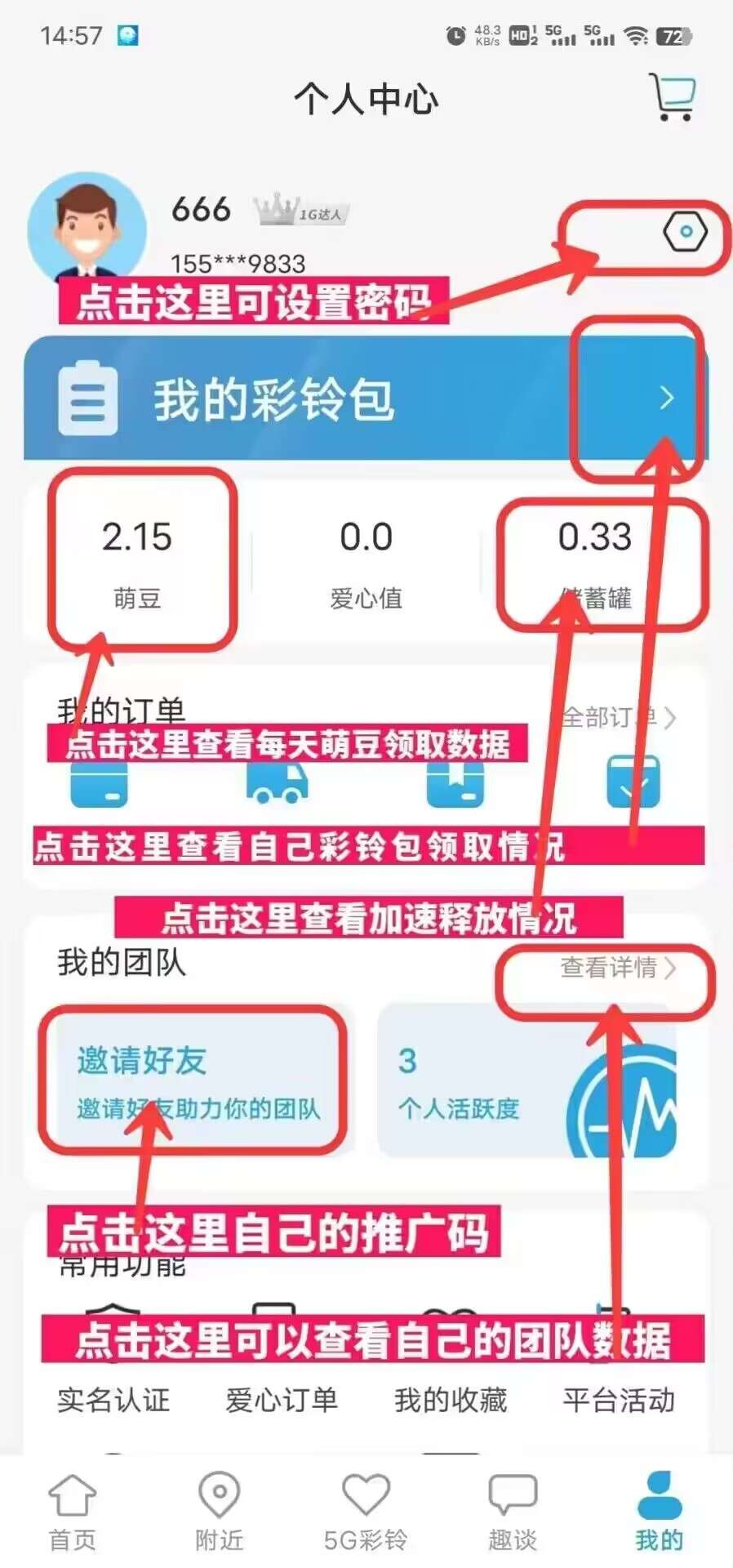Viewport: 733px width, 1568px height.
Task: Open 实名认证
Action: pyautogui.click(x=113, y=1400)
